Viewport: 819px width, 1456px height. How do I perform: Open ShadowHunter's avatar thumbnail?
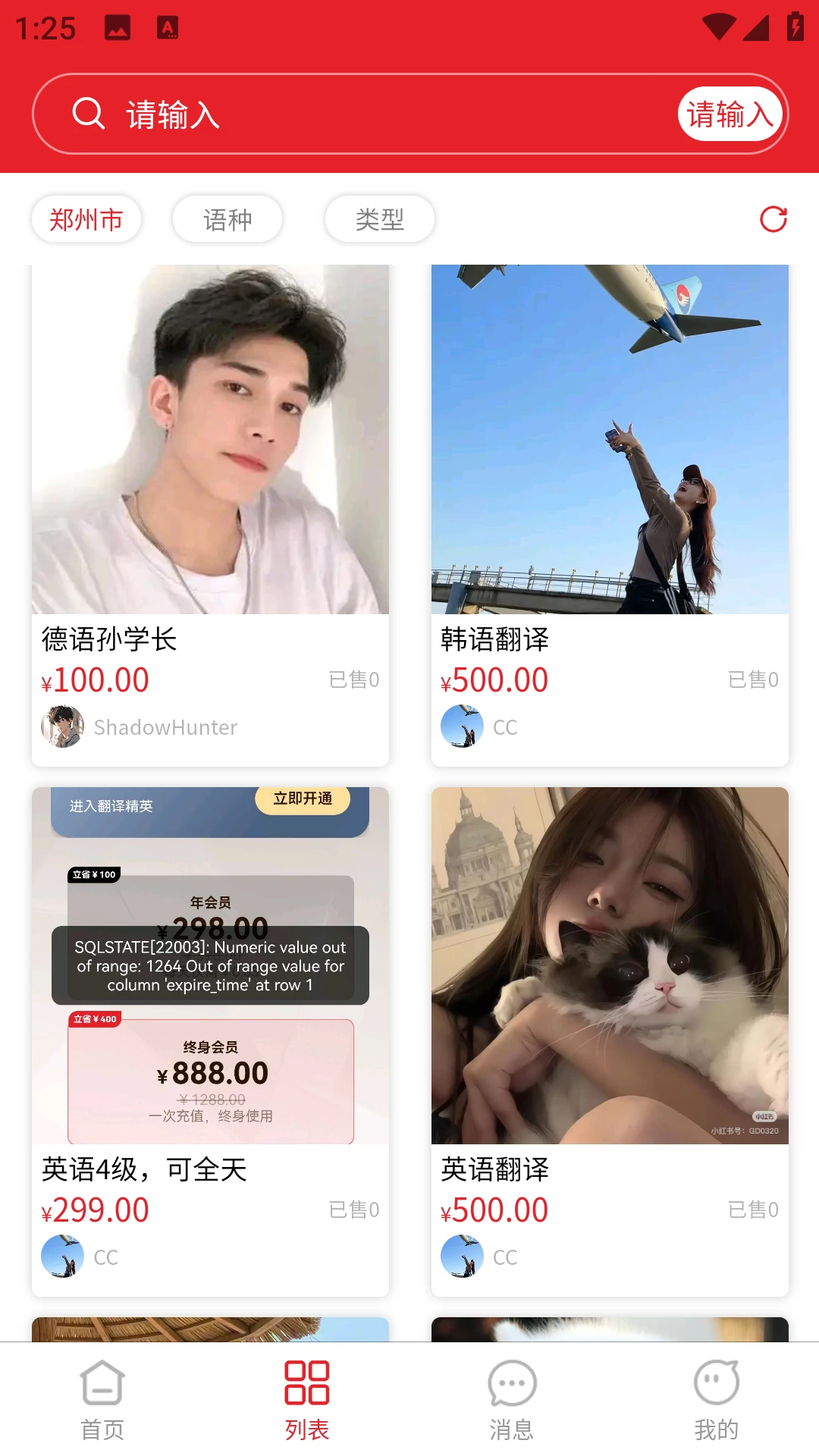pos(61,726)
